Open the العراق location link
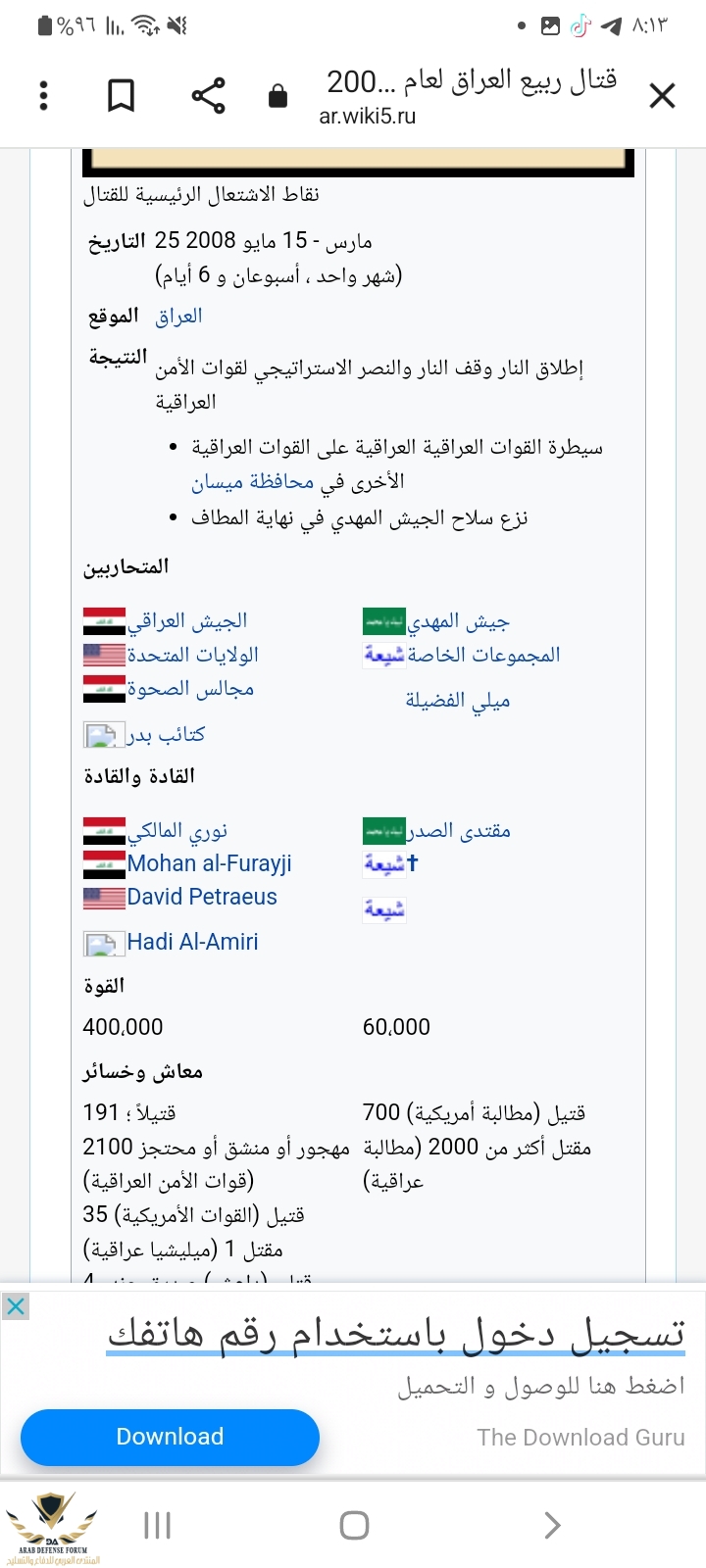 pos(178,317)
